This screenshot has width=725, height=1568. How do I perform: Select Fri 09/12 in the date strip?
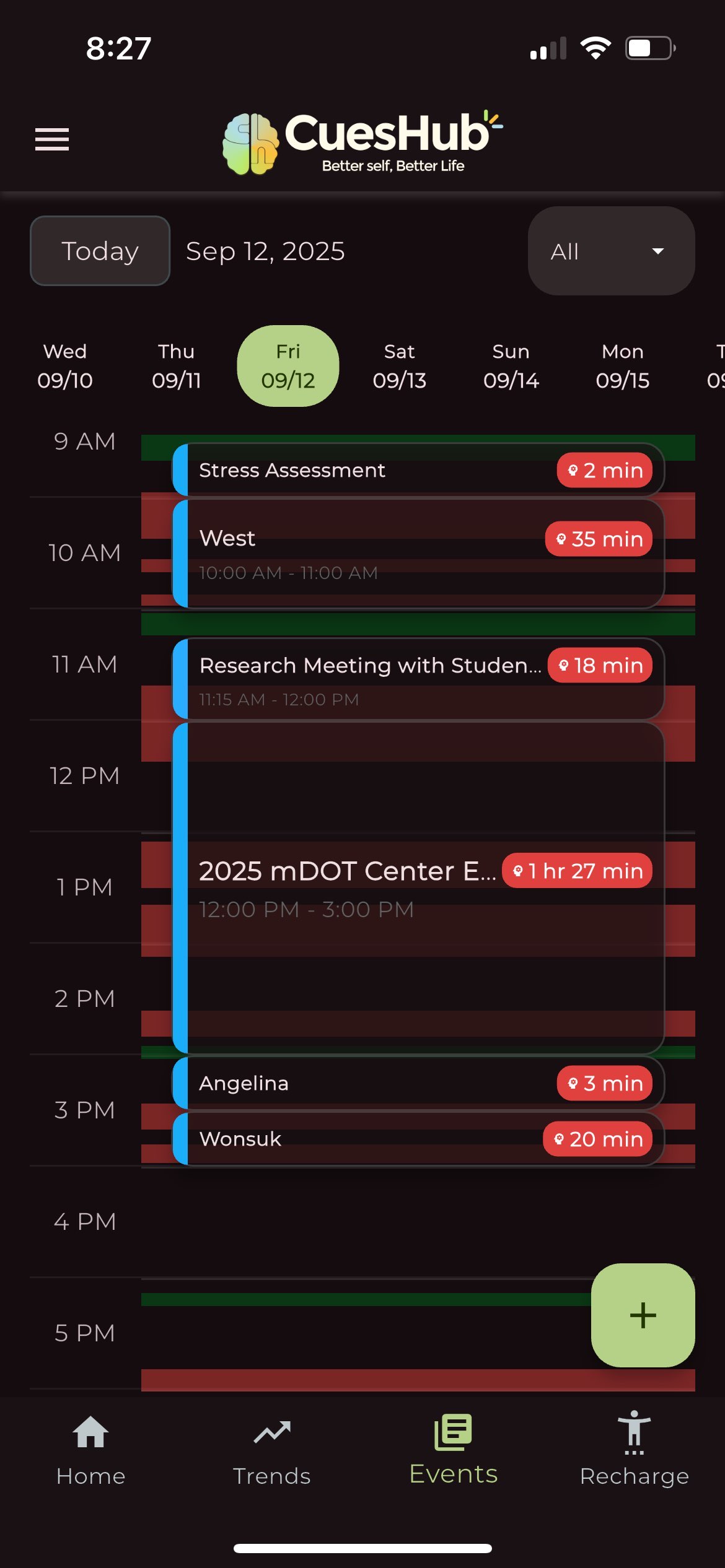pyautogui.click(x=288, y=366)
